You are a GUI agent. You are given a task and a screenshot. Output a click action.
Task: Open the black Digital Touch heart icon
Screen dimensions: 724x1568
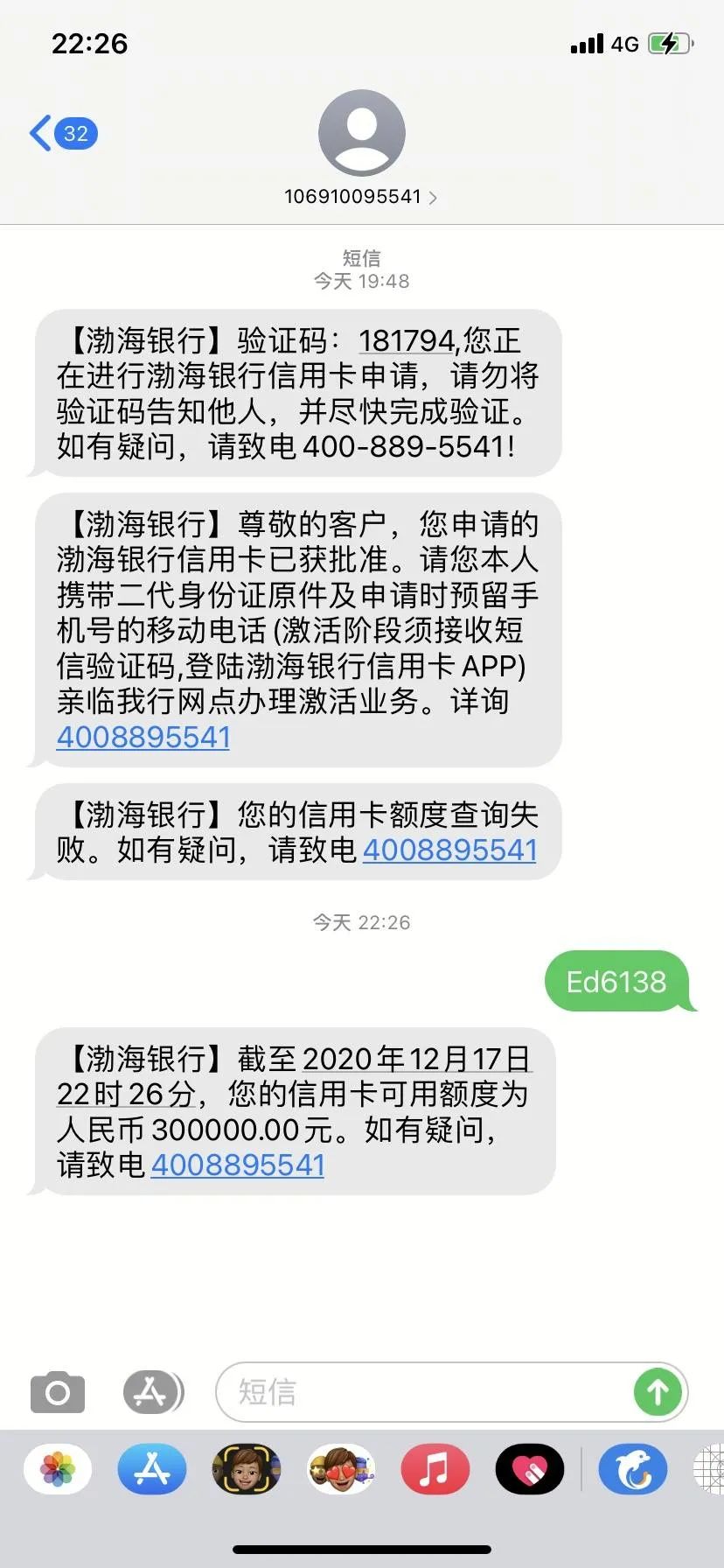tap(529, 1468)
